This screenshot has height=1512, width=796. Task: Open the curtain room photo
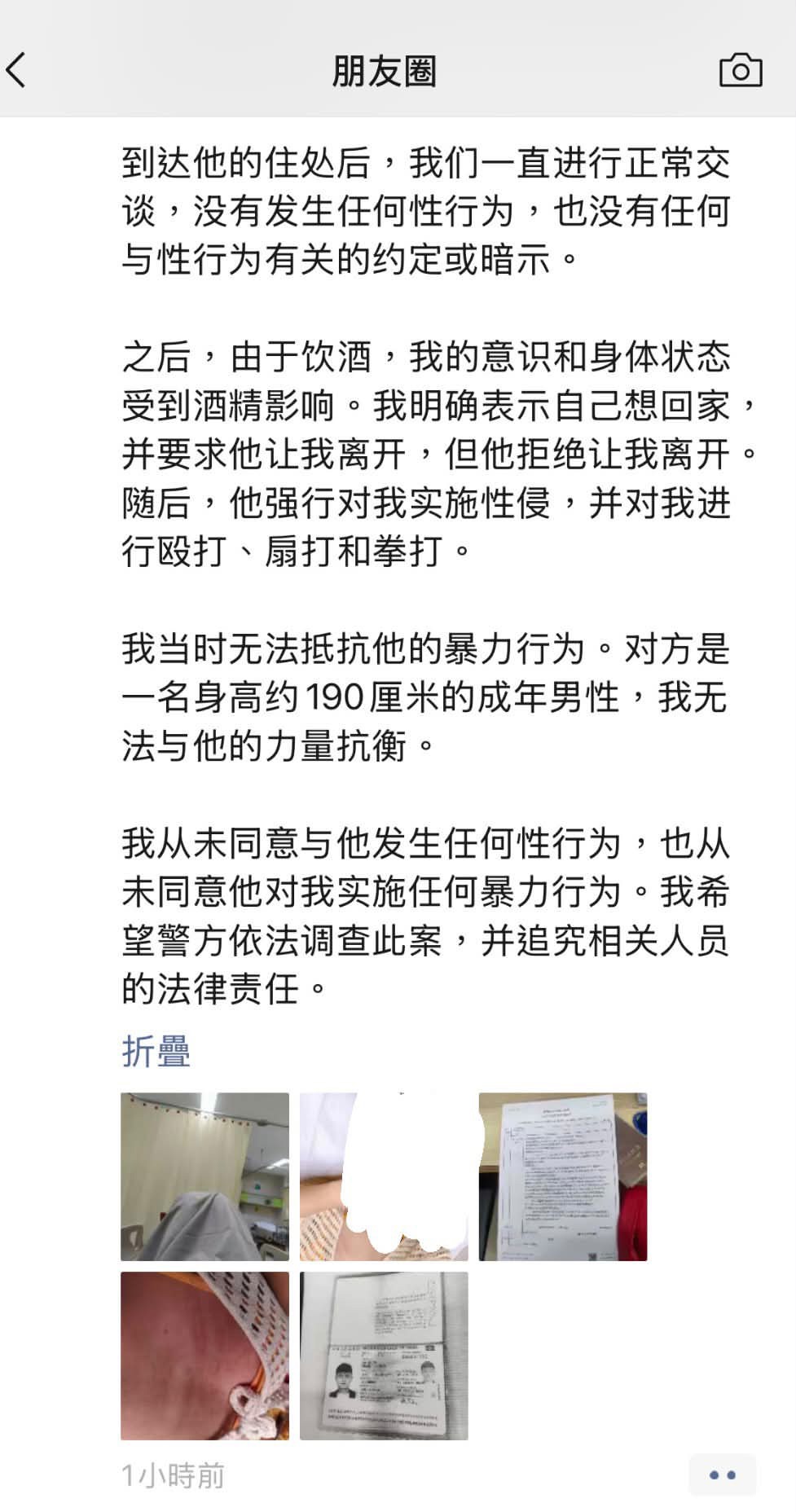pos(204,1177)
